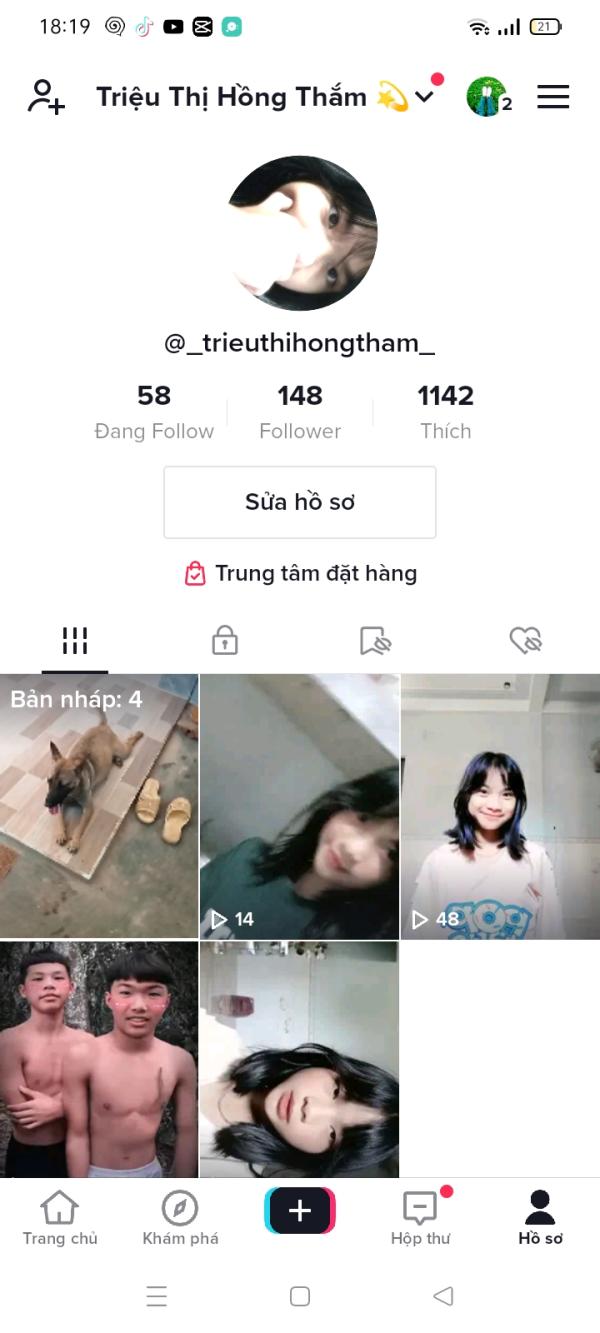Create a new video with the plus button
Screen dimensions: 600x1333
300,1211
